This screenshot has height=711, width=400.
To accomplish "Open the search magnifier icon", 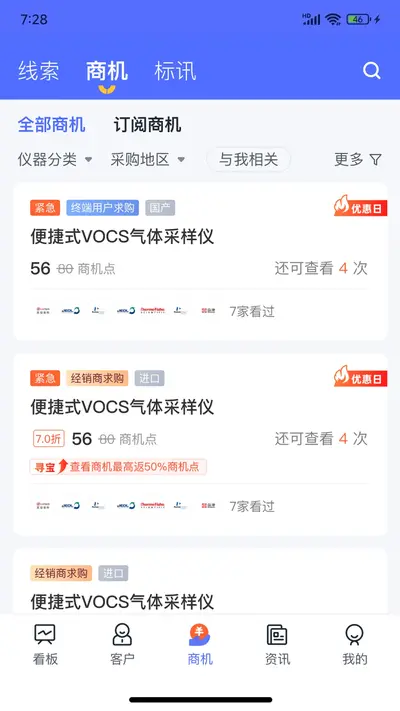I will pyautogui.click(x=371, y=71).
